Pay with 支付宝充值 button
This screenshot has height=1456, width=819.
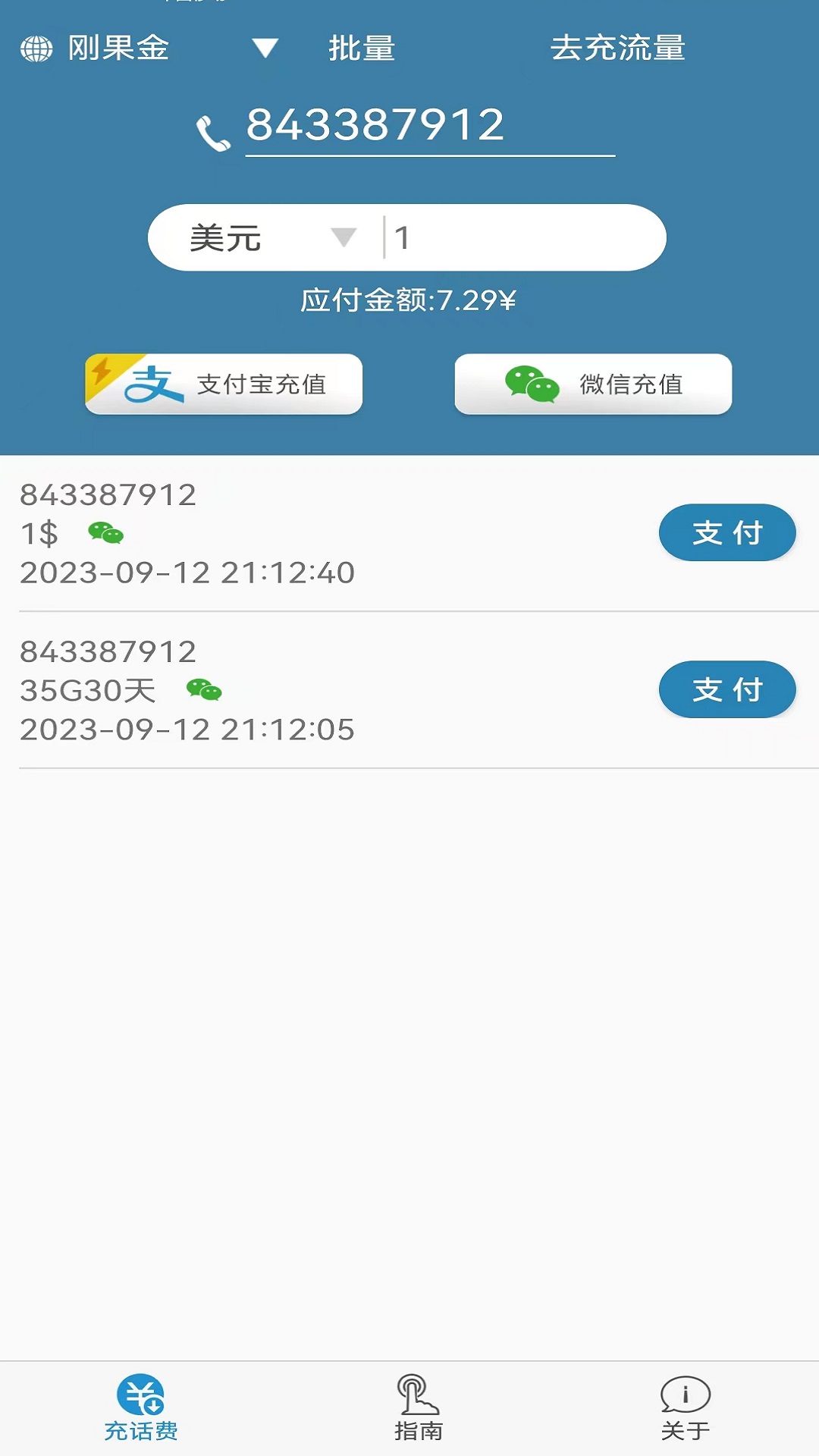[x=224, y=384]
